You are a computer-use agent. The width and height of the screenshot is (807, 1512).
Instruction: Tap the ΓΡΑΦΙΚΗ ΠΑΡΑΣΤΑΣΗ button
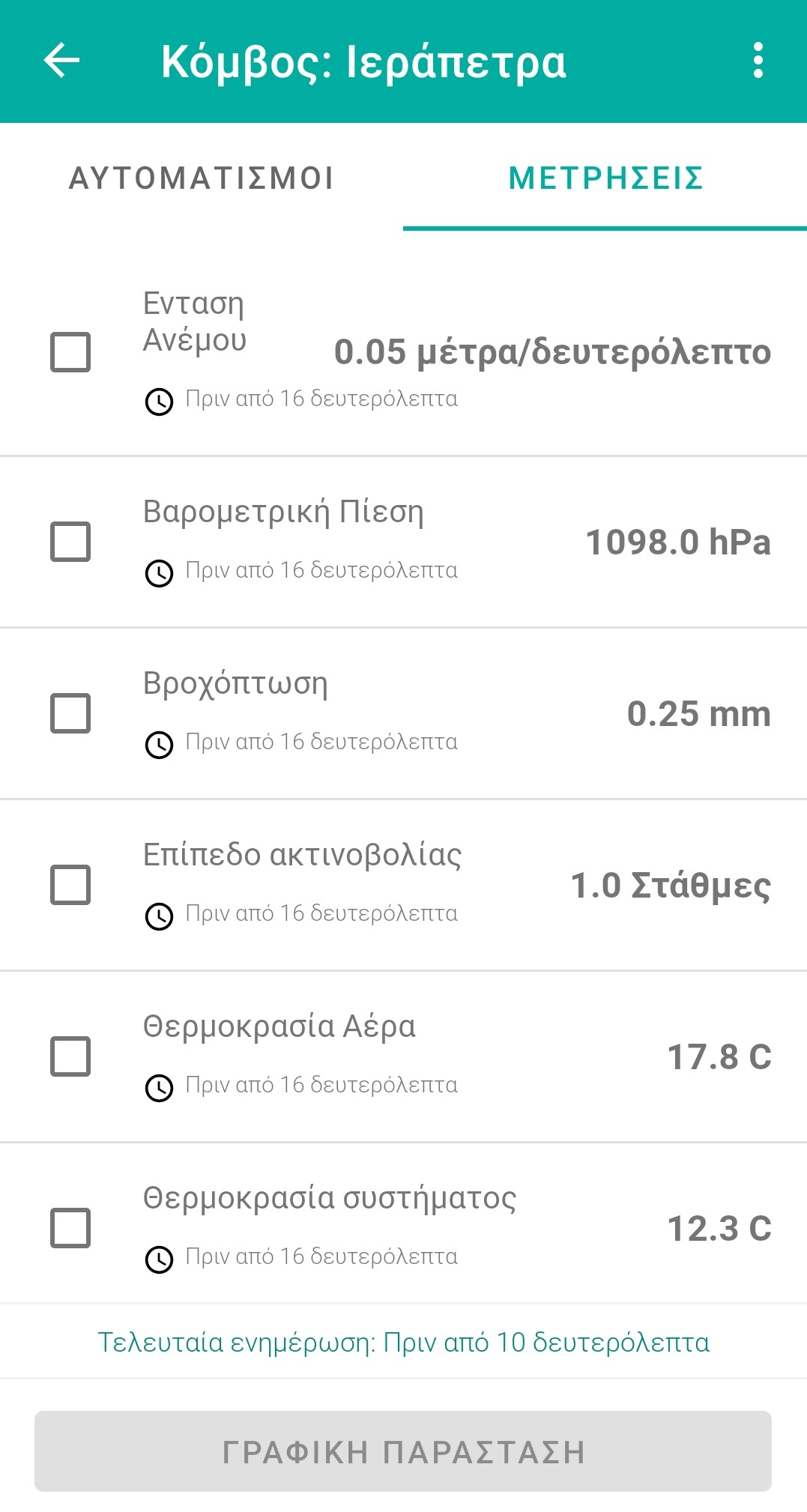click(x=403, y=1451)
